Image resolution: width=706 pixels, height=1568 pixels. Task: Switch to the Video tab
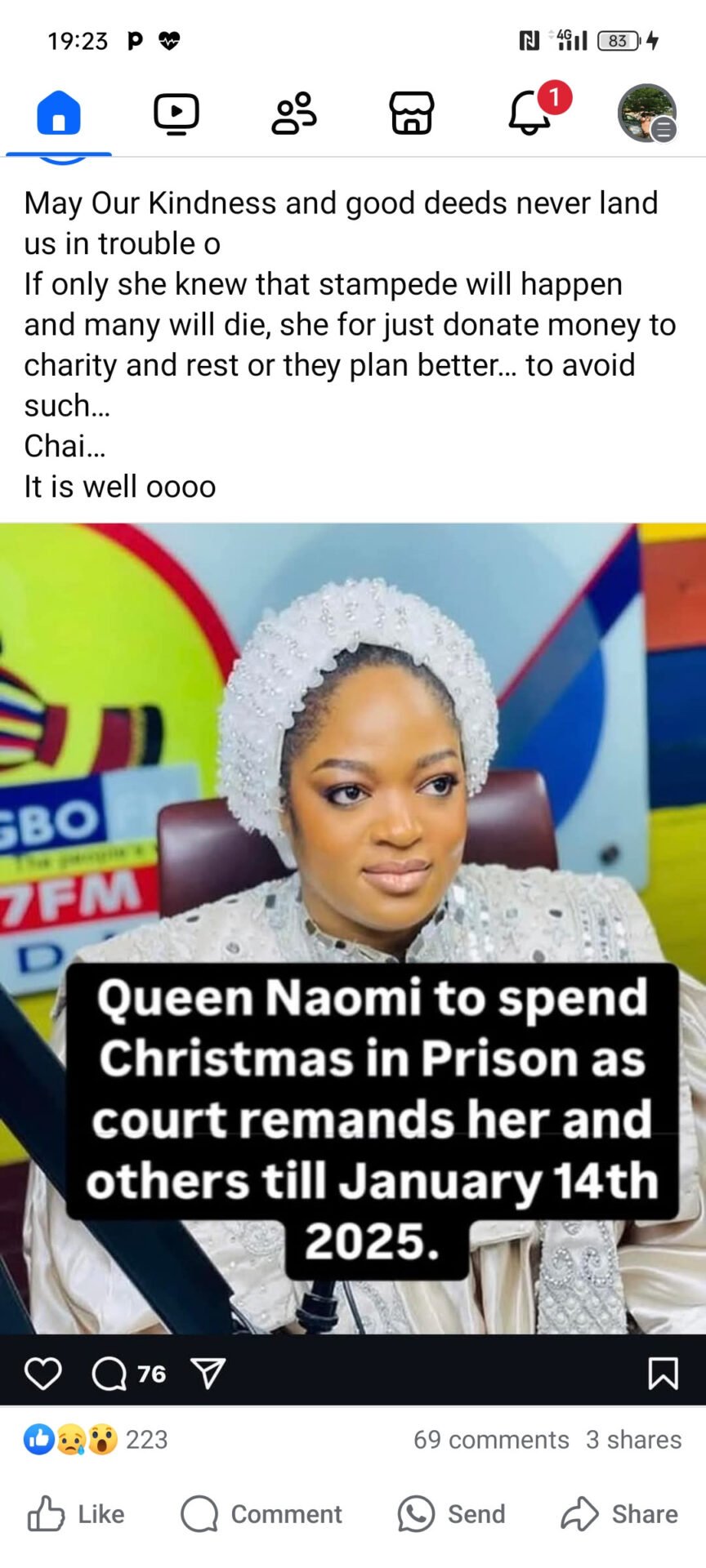(x=176, y=114)
